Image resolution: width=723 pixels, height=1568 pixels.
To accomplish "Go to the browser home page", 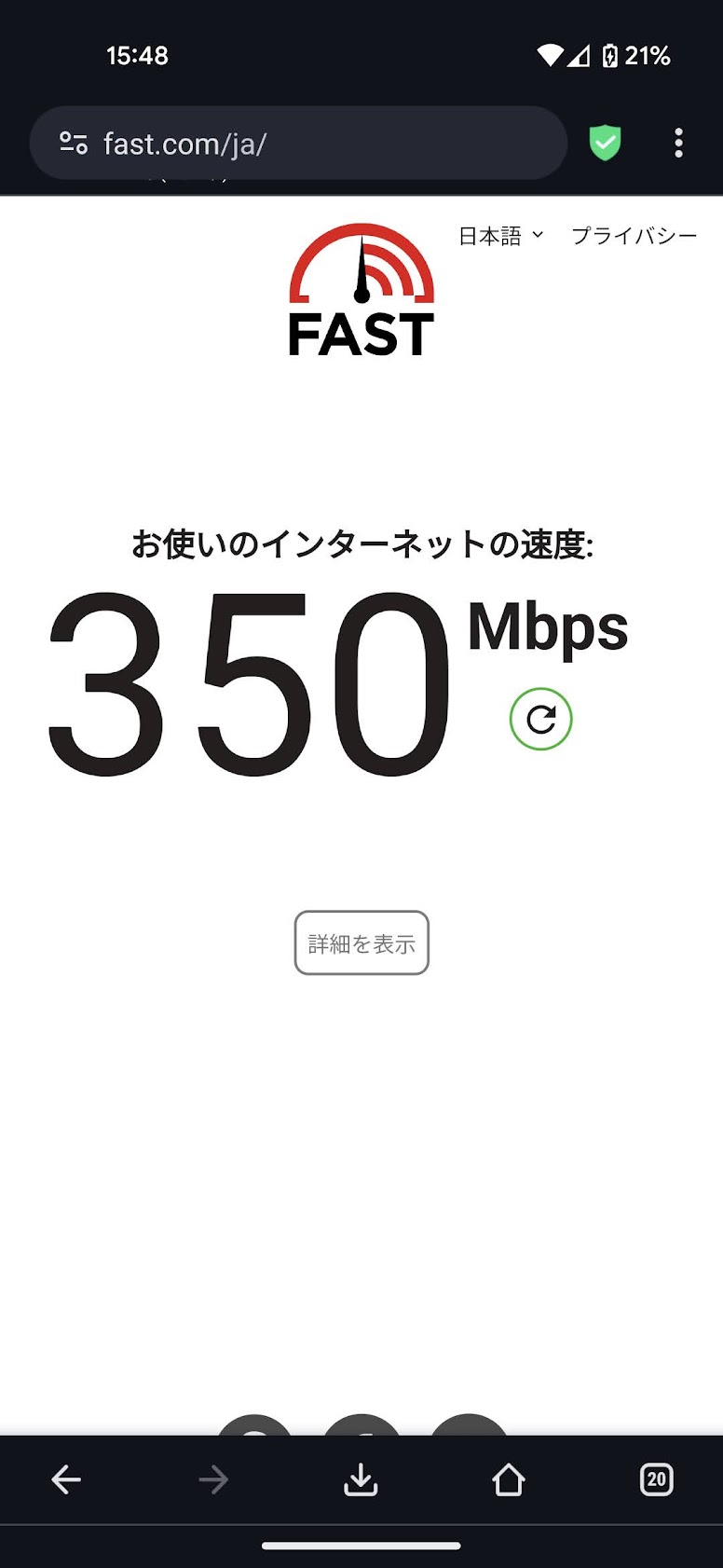I will pyautogui.click(x=508, y=1479).
